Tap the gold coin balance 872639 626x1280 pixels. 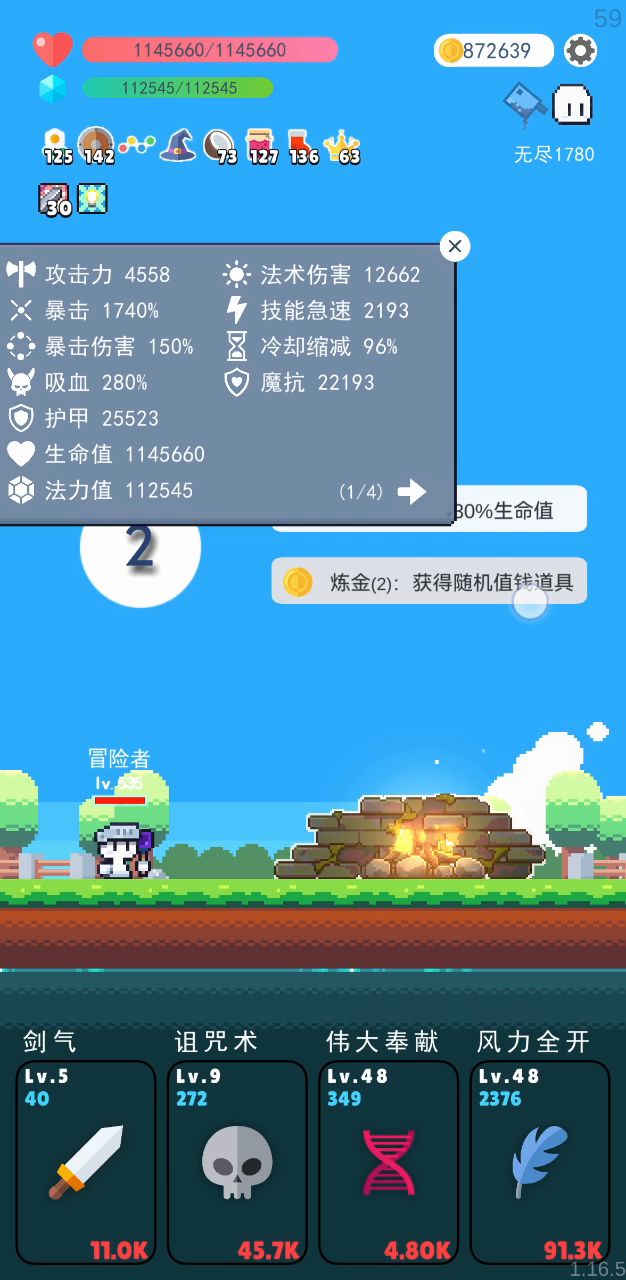point(493,50)
